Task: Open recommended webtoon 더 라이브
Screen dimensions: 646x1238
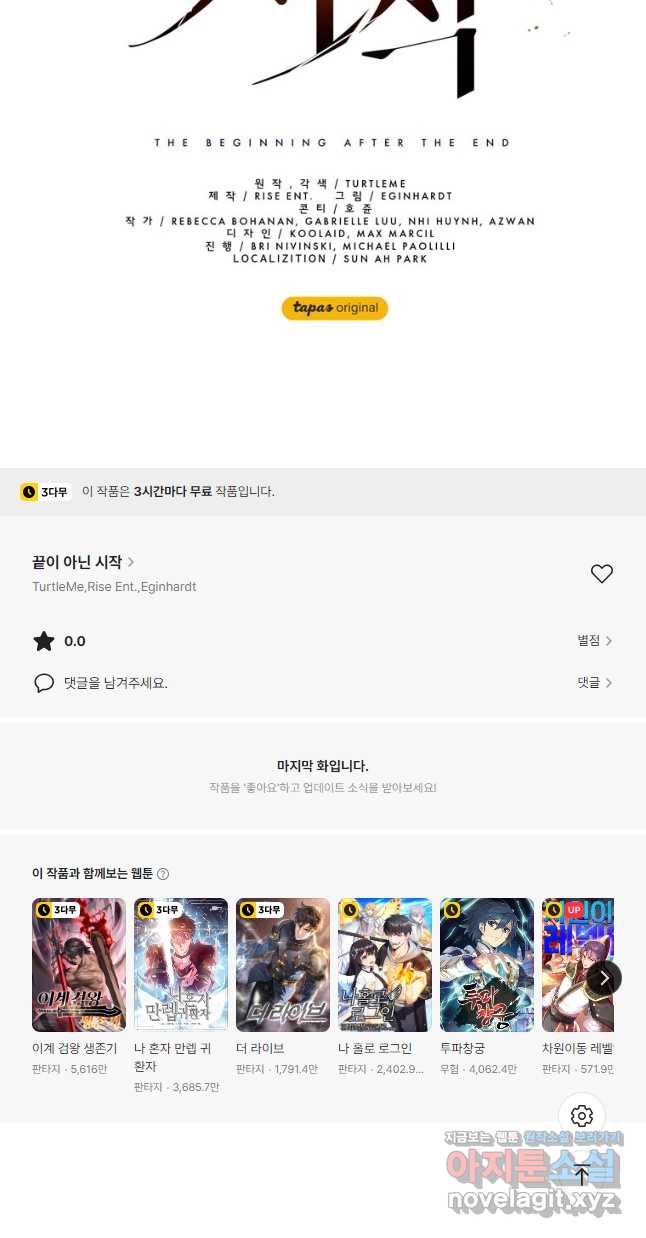Action: point(283,965)
